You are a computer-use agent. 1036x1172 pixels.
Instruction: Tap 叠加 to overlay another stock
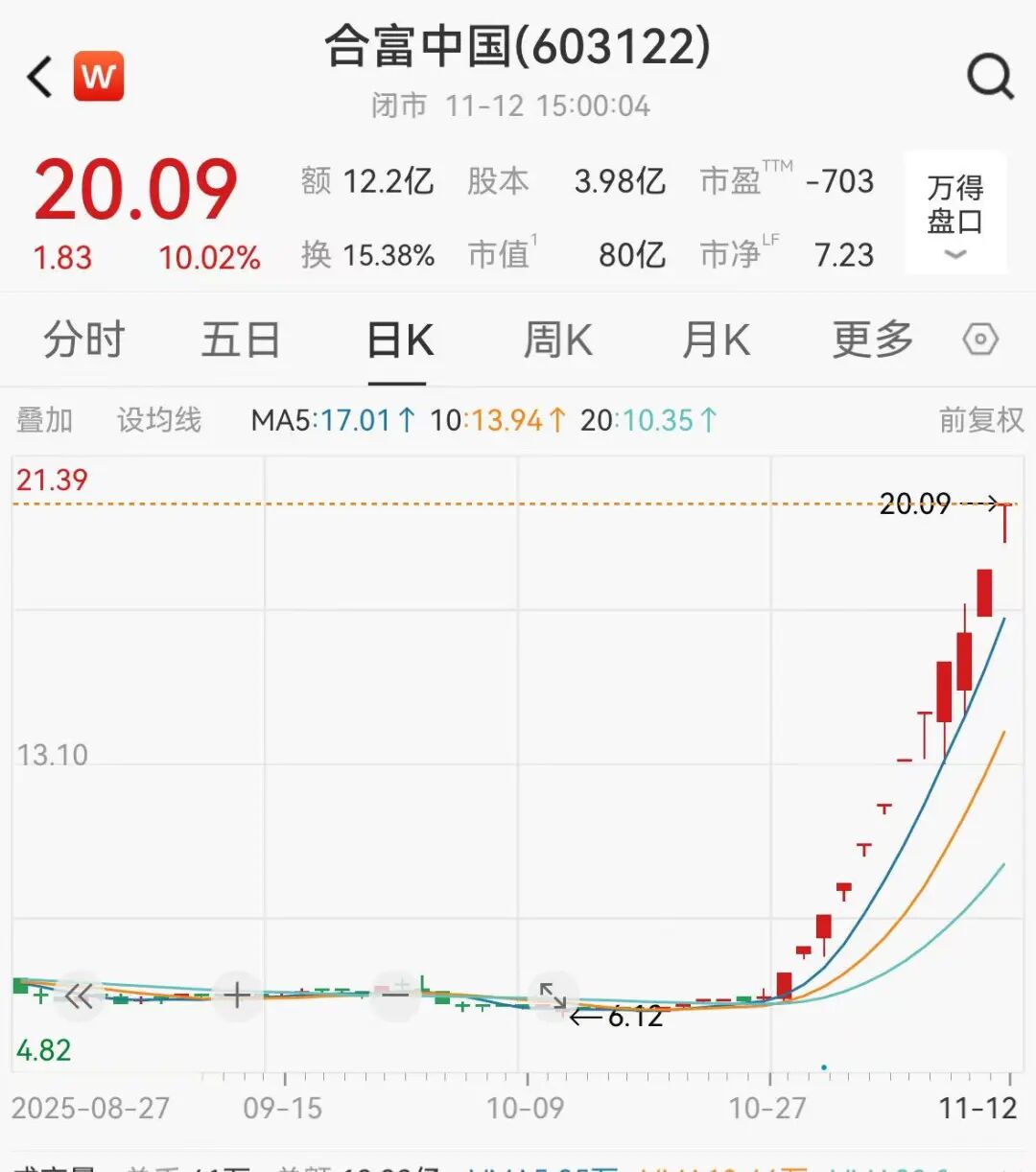tap(44, 420)
